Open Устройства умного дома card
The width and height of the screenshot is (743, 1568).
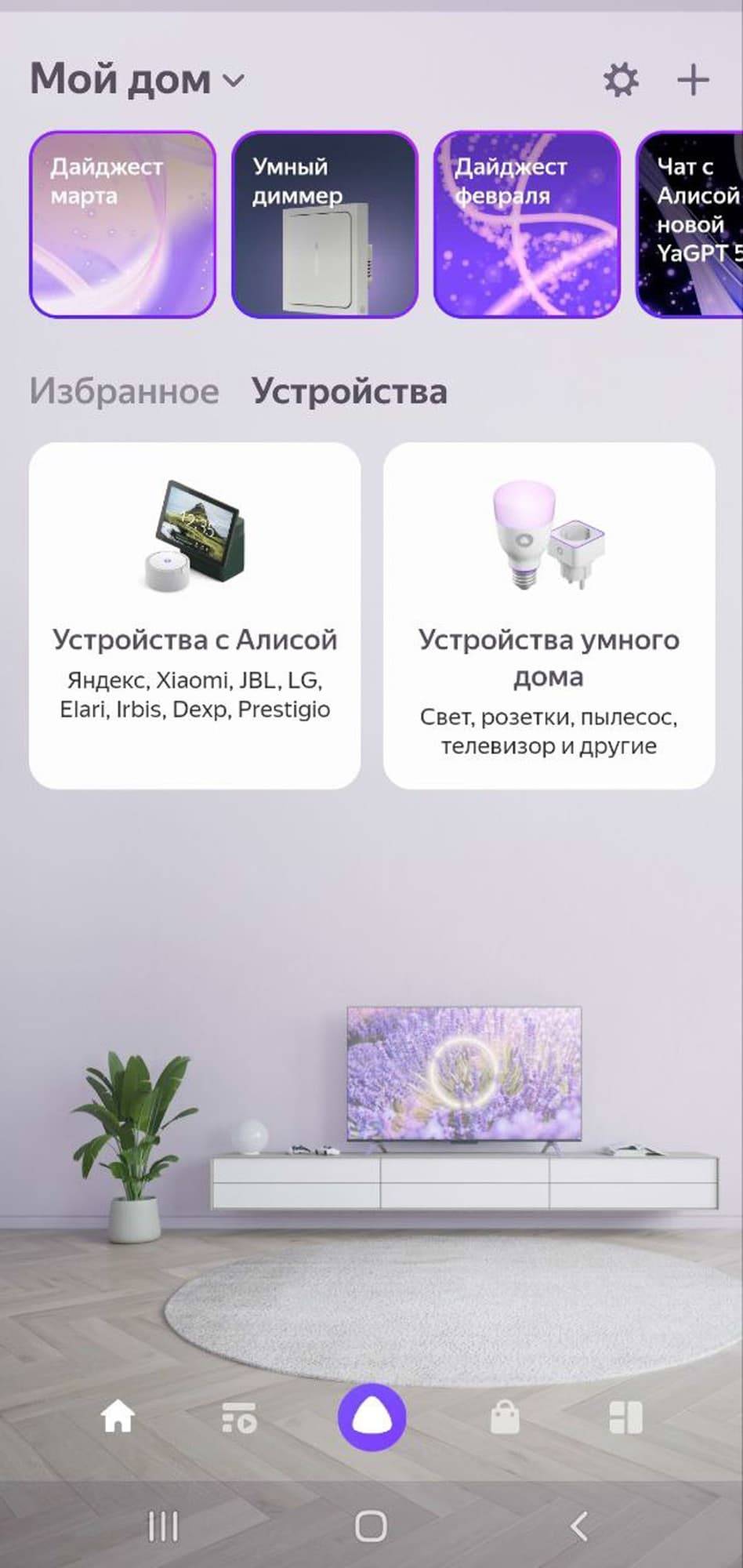click(x=549, y=615)
